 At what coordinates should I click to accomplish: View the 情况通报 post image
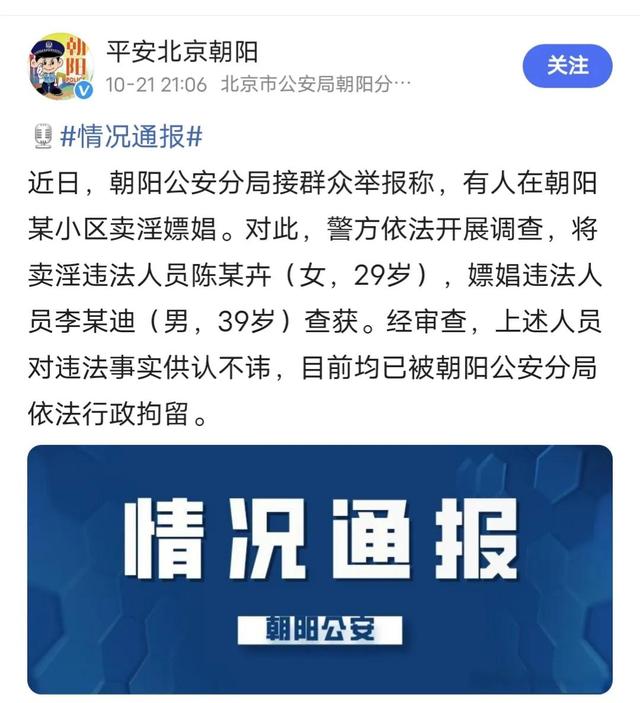(x=320, y=568)
